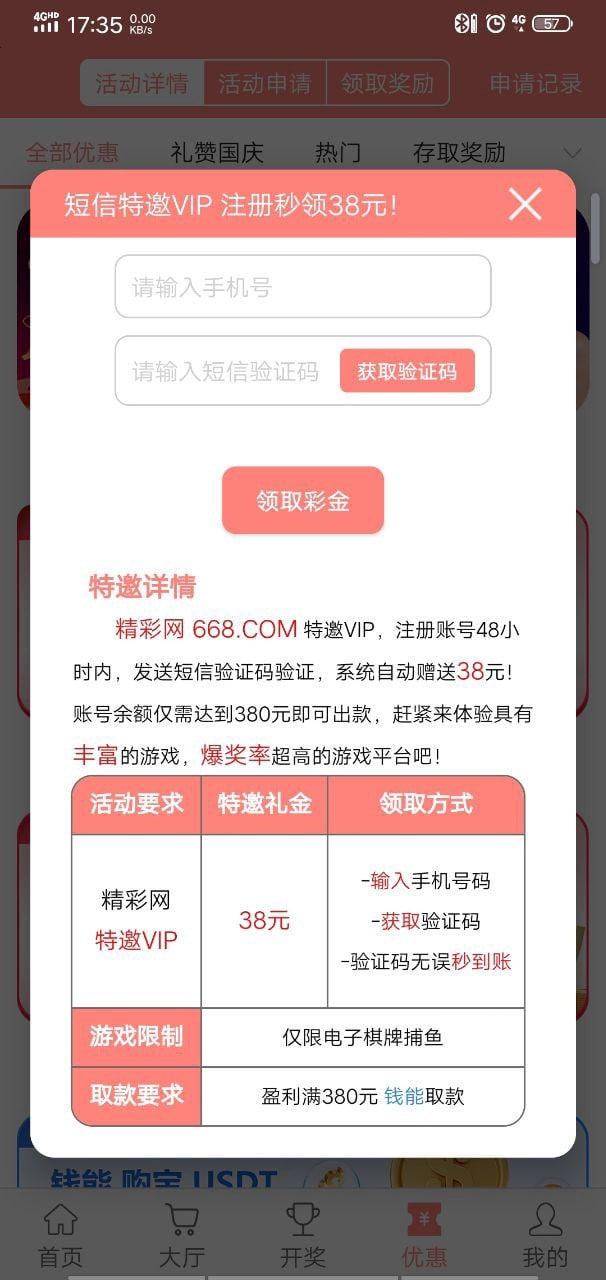Image resolution: width=606 pixels, height=1280 pixels.
Task: Expand the category dropdown chevron
Action: click(572, 153)
